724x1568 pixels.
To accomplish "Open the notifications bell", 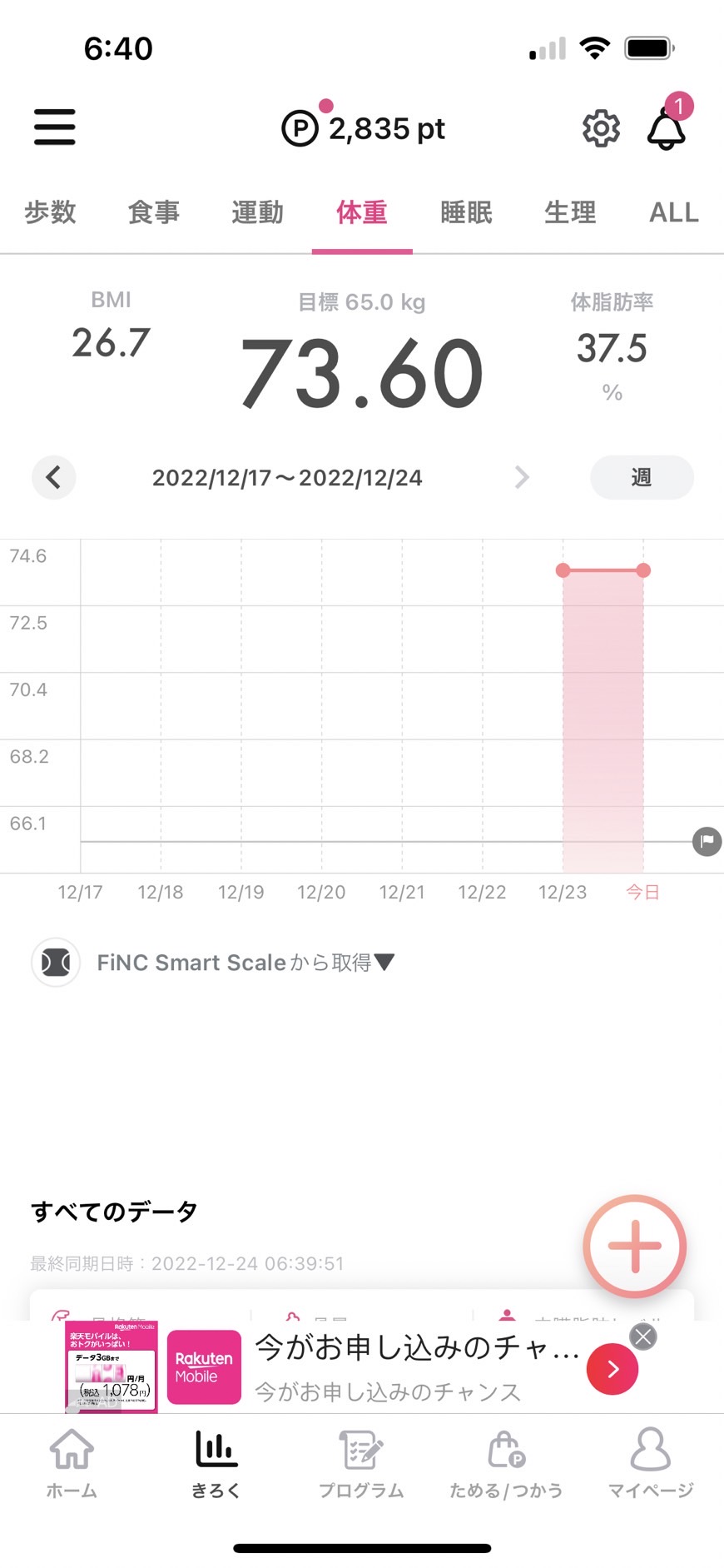I will (x=667, y=128).
